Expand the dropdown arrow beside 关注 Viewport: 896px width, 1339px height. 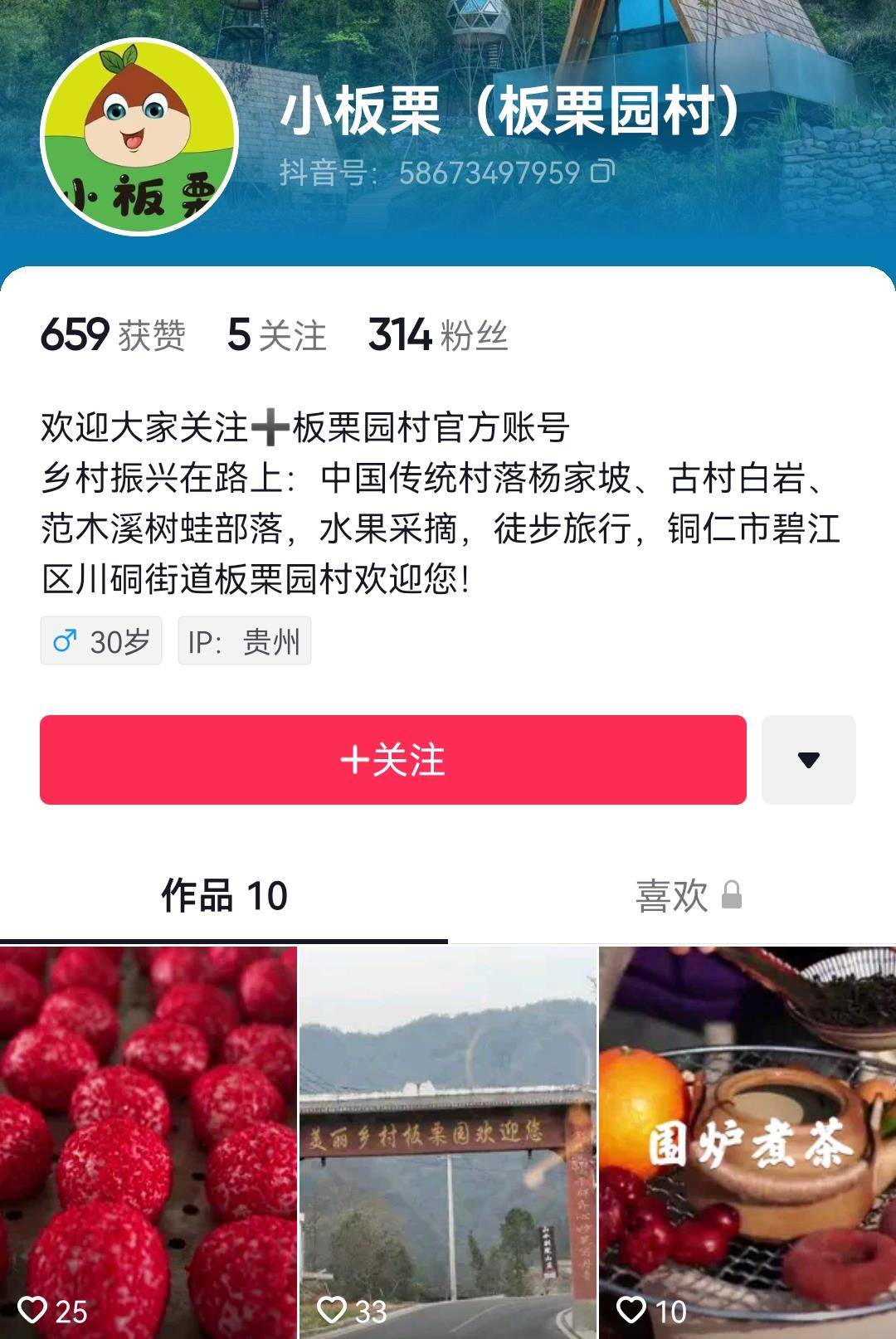(808, 759)
